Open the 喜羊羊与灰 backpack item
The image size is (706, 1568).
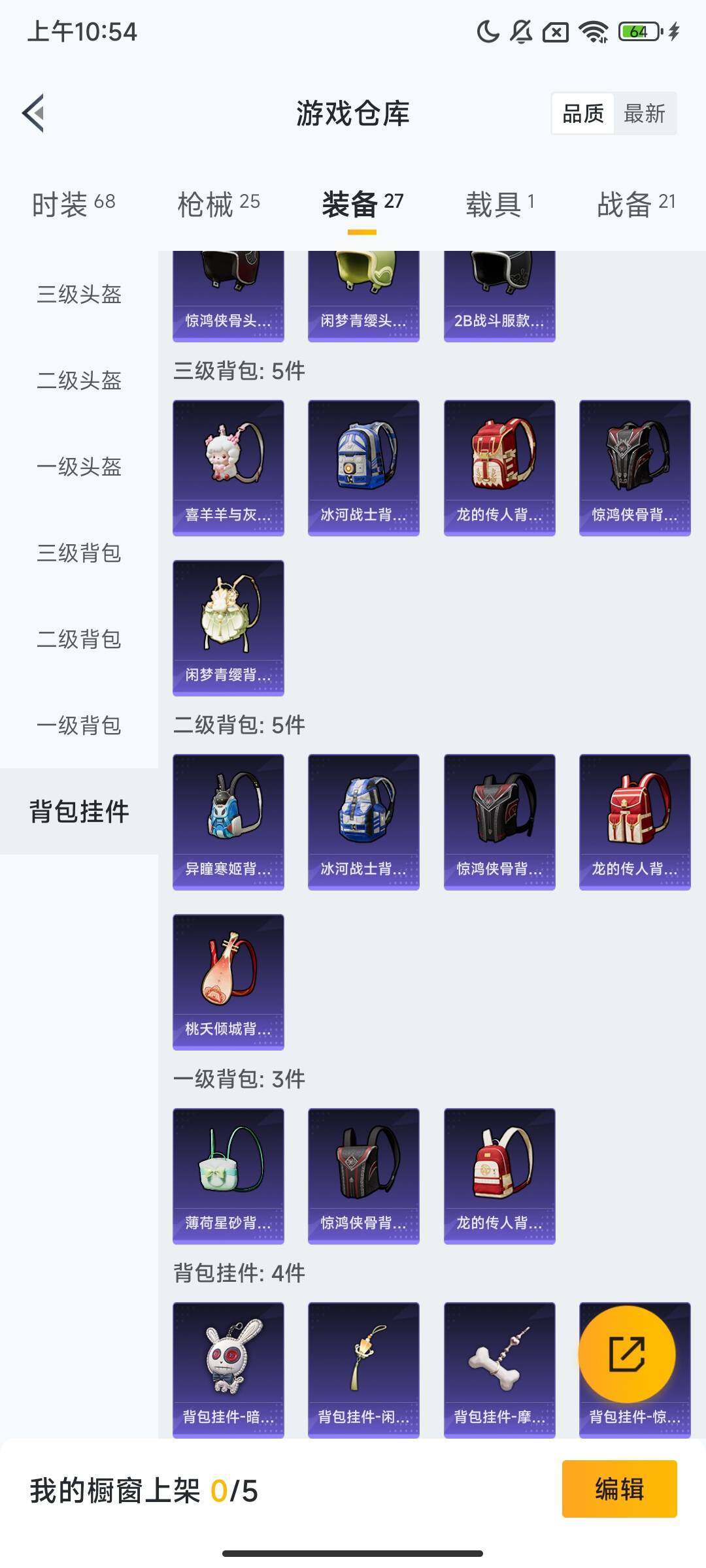tap(228, 468)
